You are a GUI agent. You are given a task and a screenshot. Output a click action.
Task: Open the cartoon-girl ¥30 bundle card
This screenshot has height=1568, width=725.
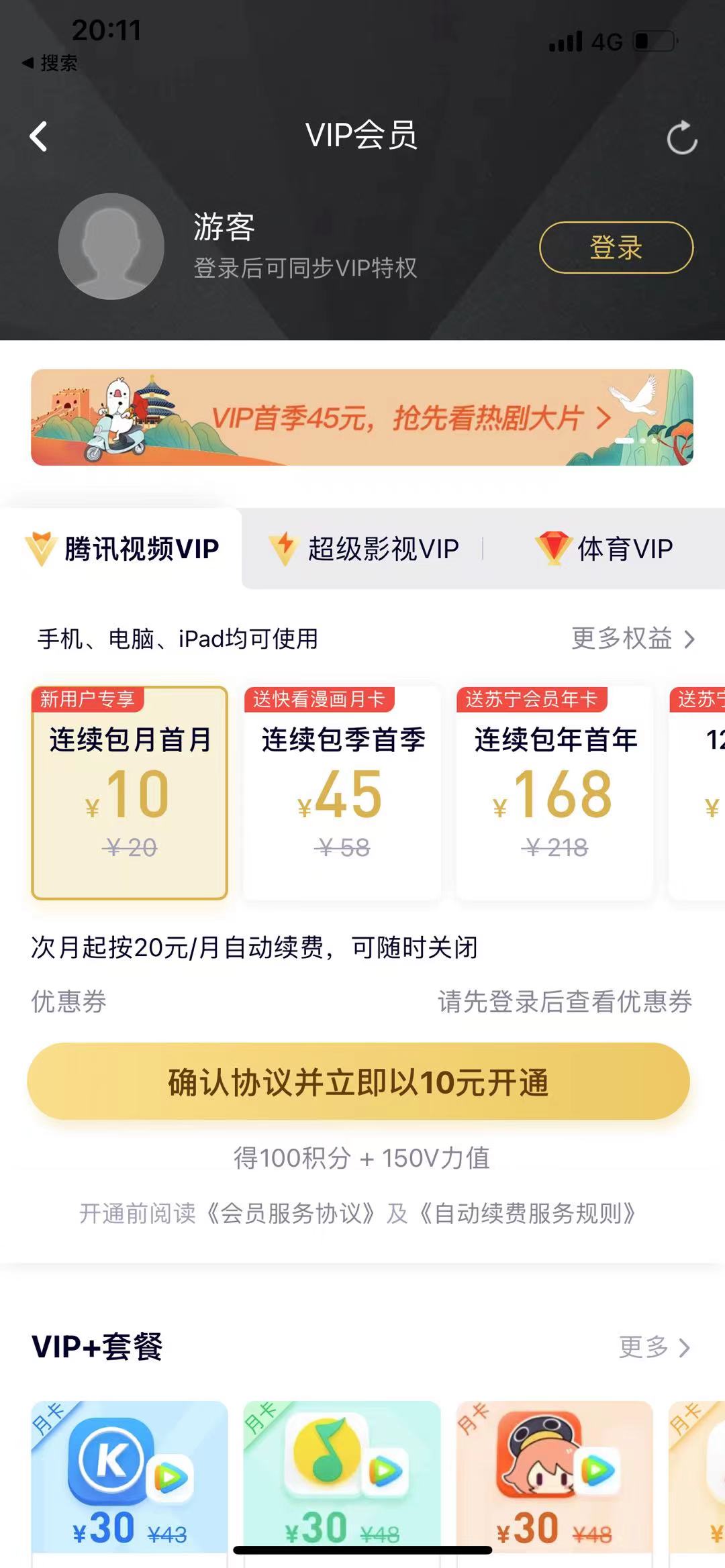click(x=554, y=1476)
